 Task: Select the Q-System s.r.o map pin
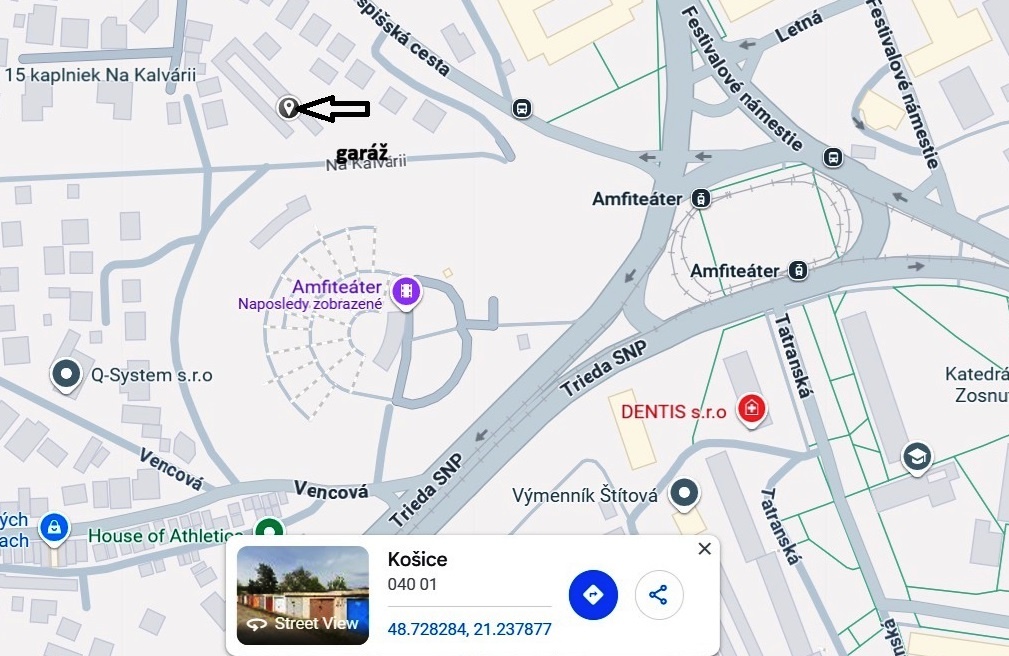[x=66, y=375]
